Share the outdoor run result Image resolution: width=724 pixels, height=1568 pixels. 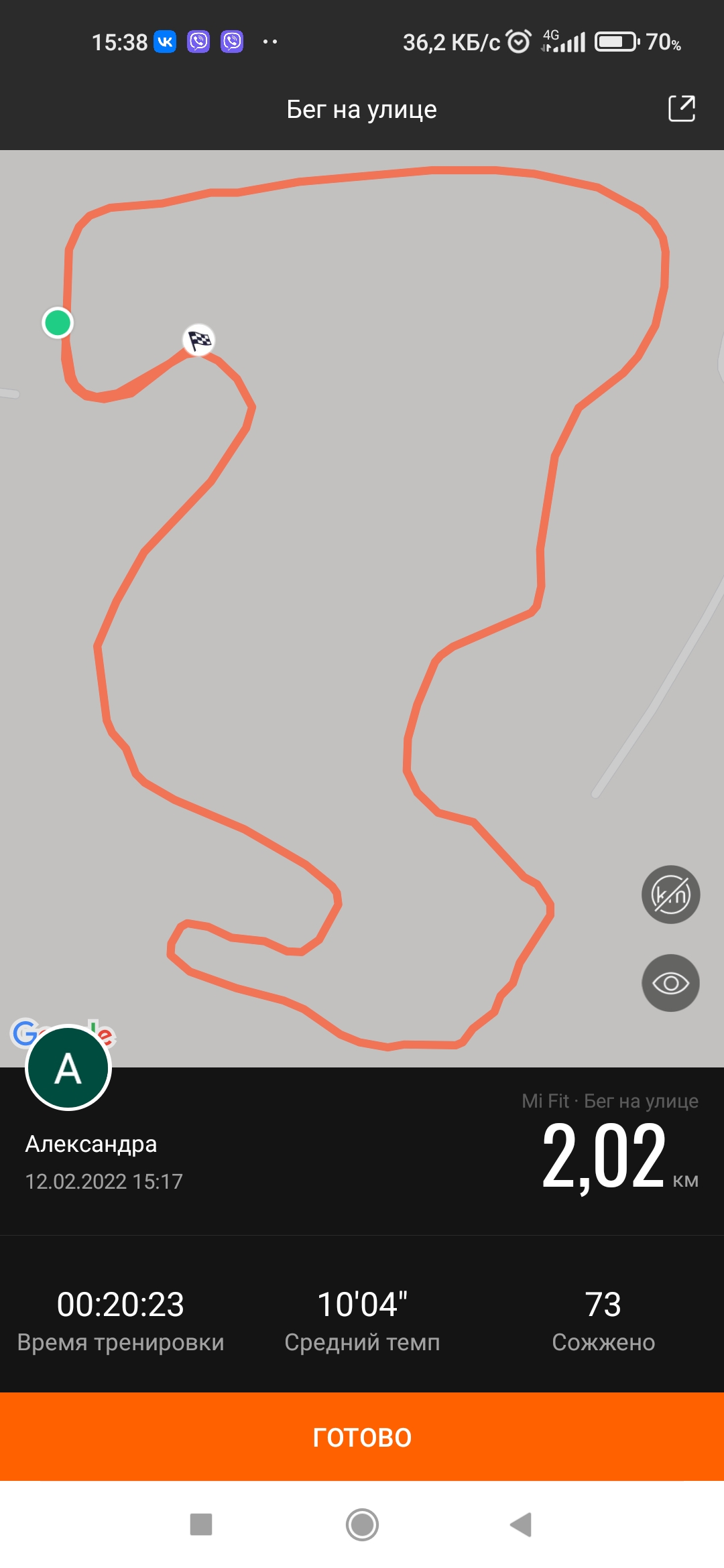pos(682,109)
